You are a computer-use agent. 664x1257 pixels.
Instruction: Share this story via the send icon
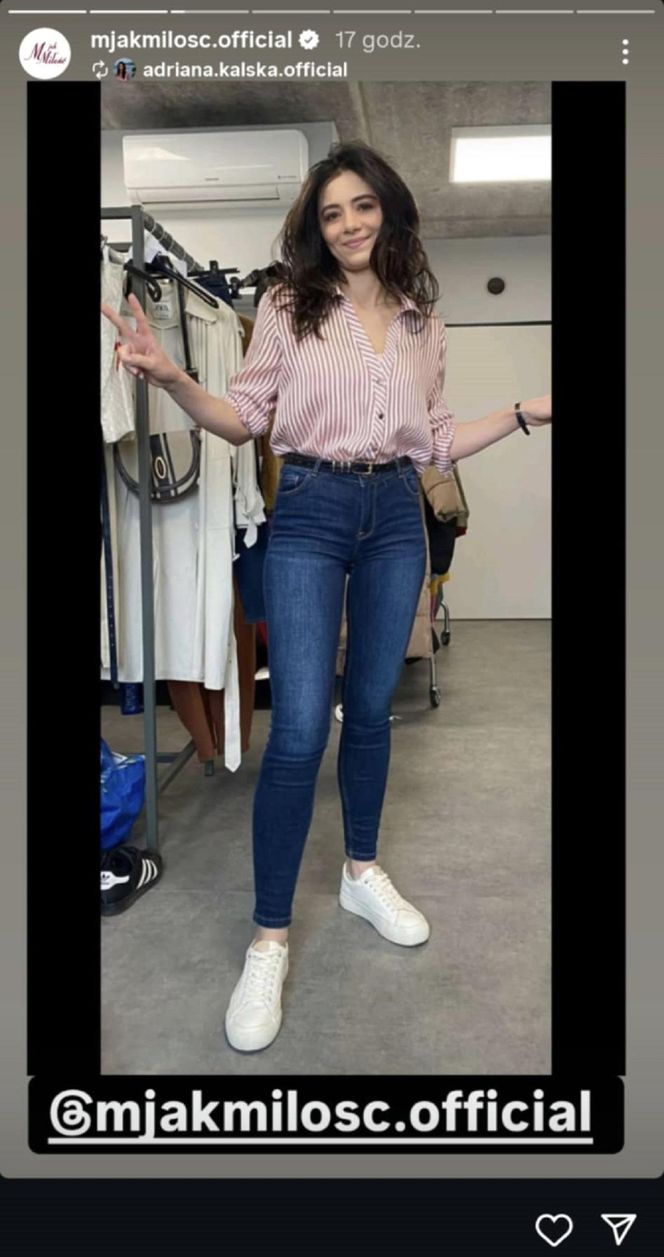pos(618,1229)
